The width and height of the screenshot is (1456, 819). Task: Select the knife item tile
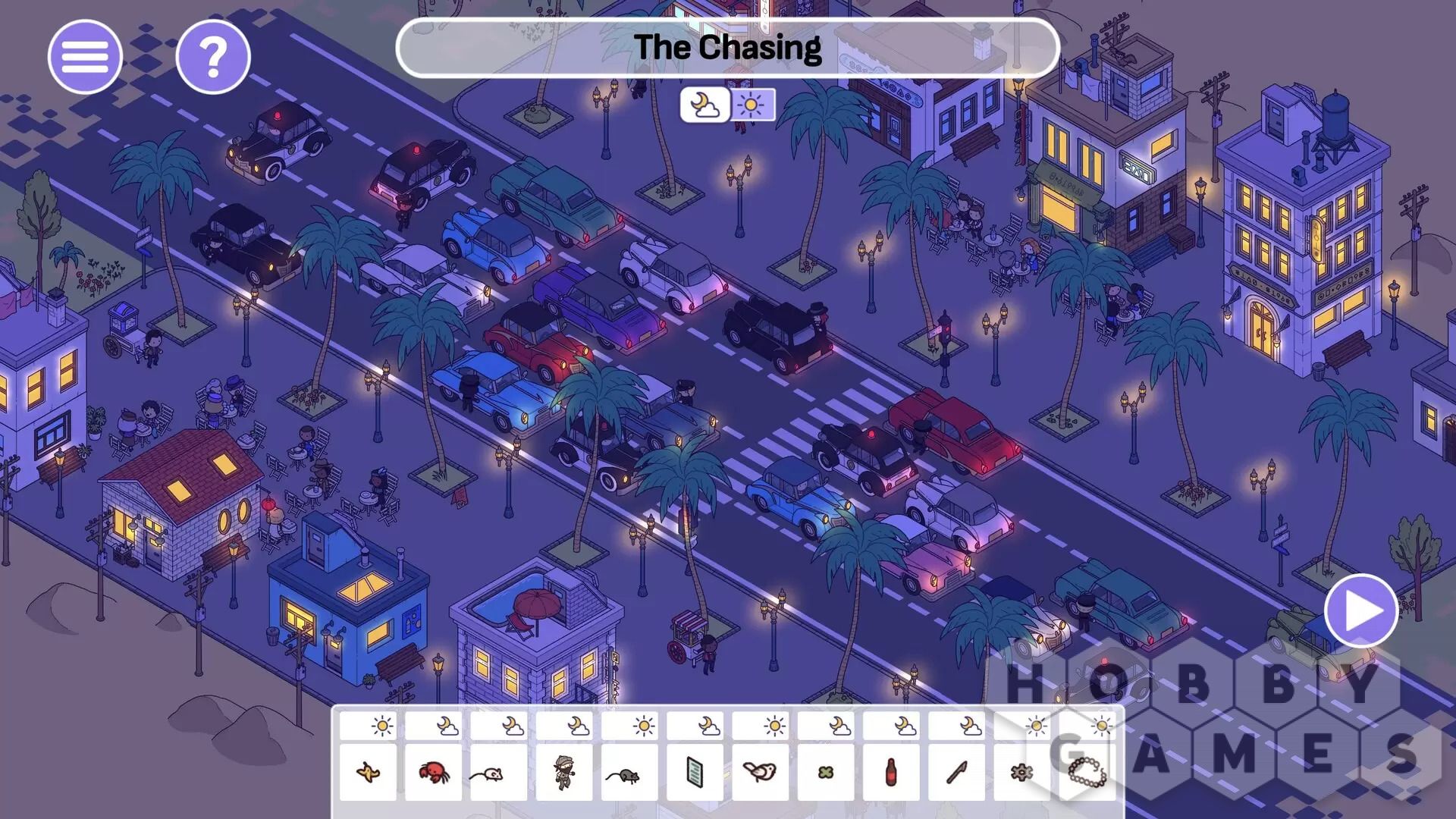coord(956,772)
